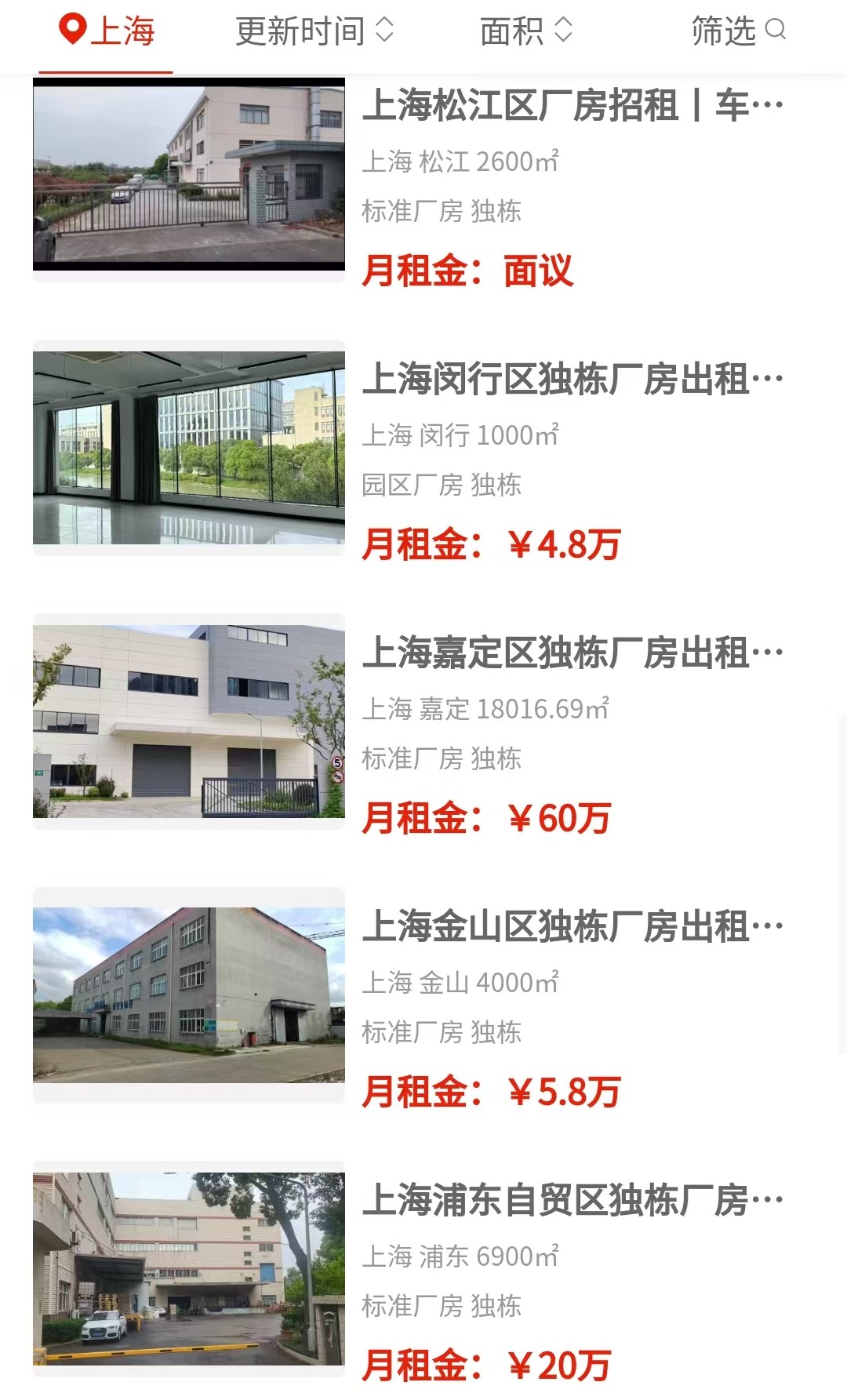Sort listings by 更新时间
The width and height of the screenshot is (847, 1400).
click(x=314, y=31)
